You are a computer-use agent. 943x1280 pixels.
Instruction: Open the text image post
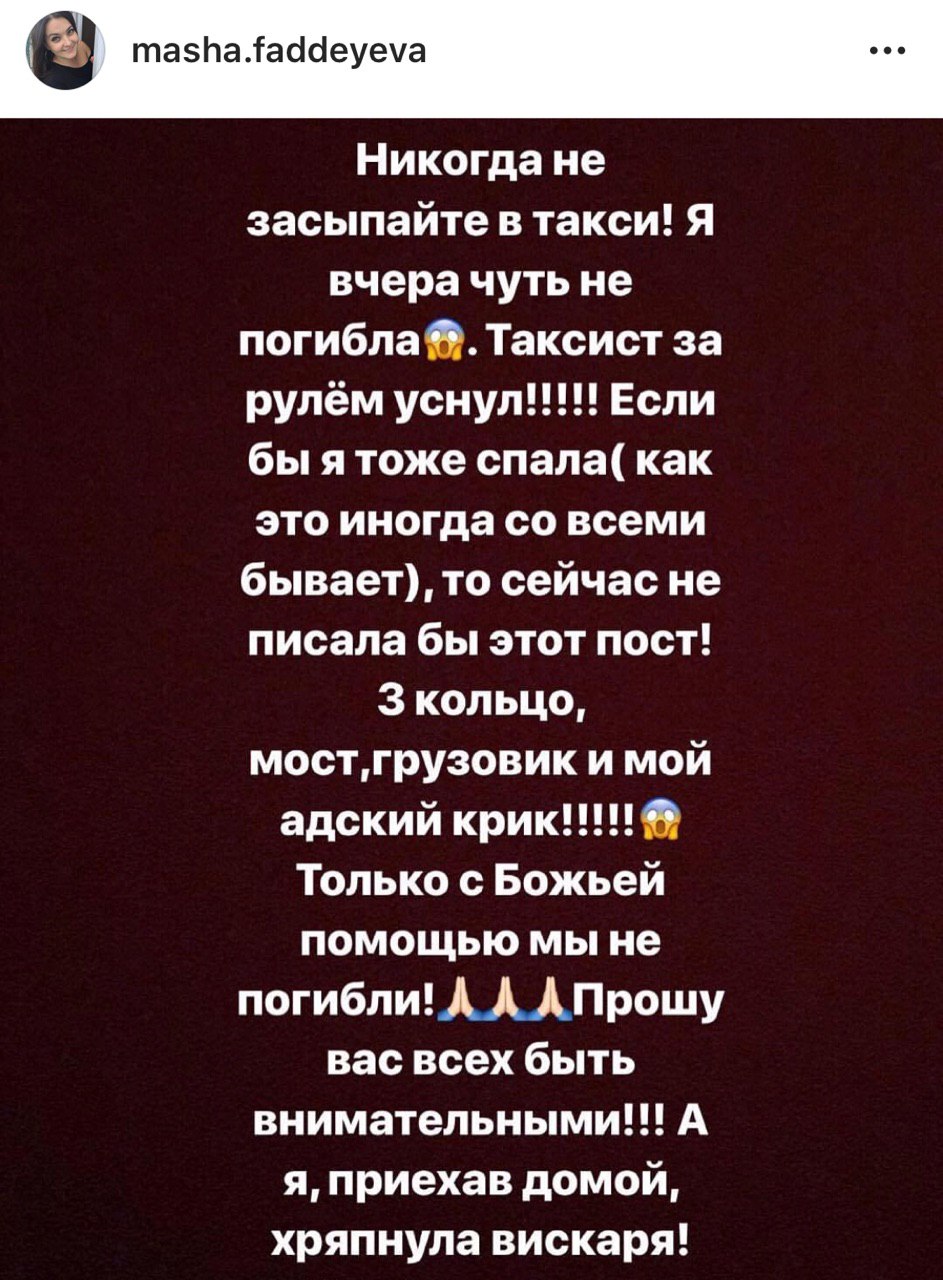pyautogui.click(x=471, y=690)
